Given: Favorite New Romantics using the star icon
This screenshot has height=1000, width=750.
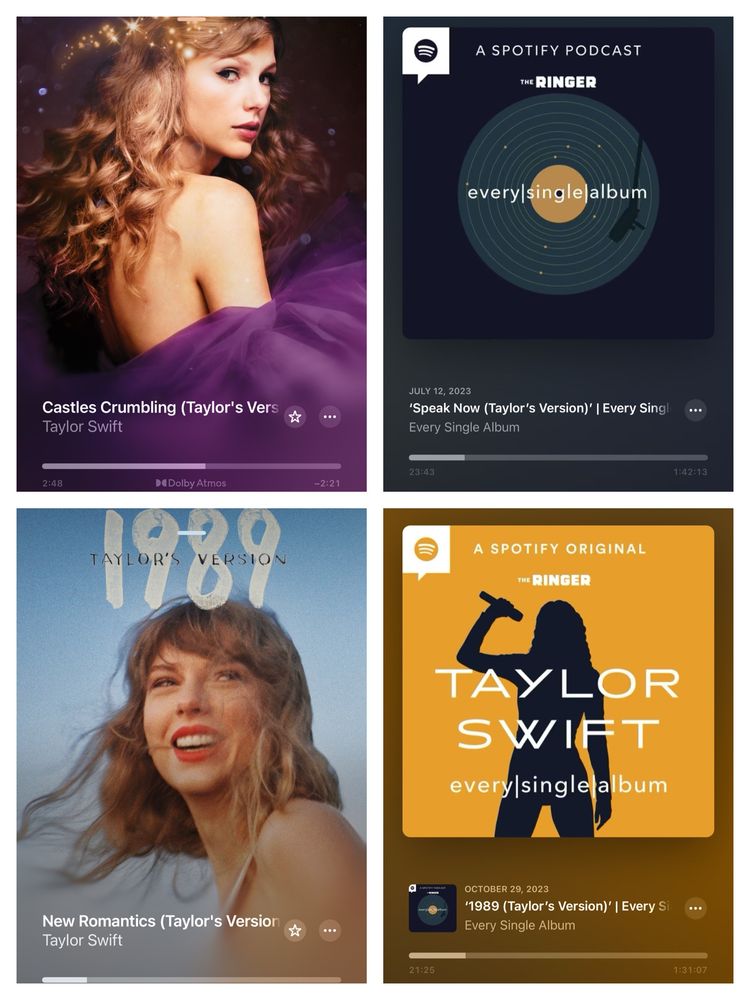Looking at the screenshot, I should coord(295,930).
